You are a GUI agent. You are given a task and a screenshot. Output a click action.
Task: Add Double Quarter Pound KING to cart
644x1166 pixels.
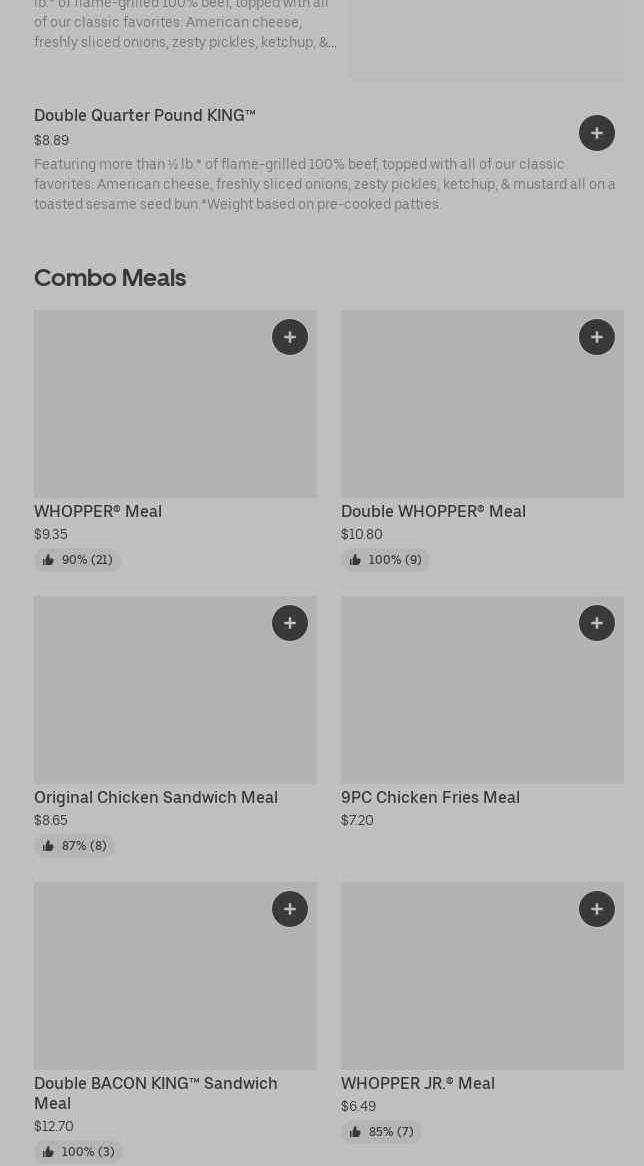click(x=597, y=133)
